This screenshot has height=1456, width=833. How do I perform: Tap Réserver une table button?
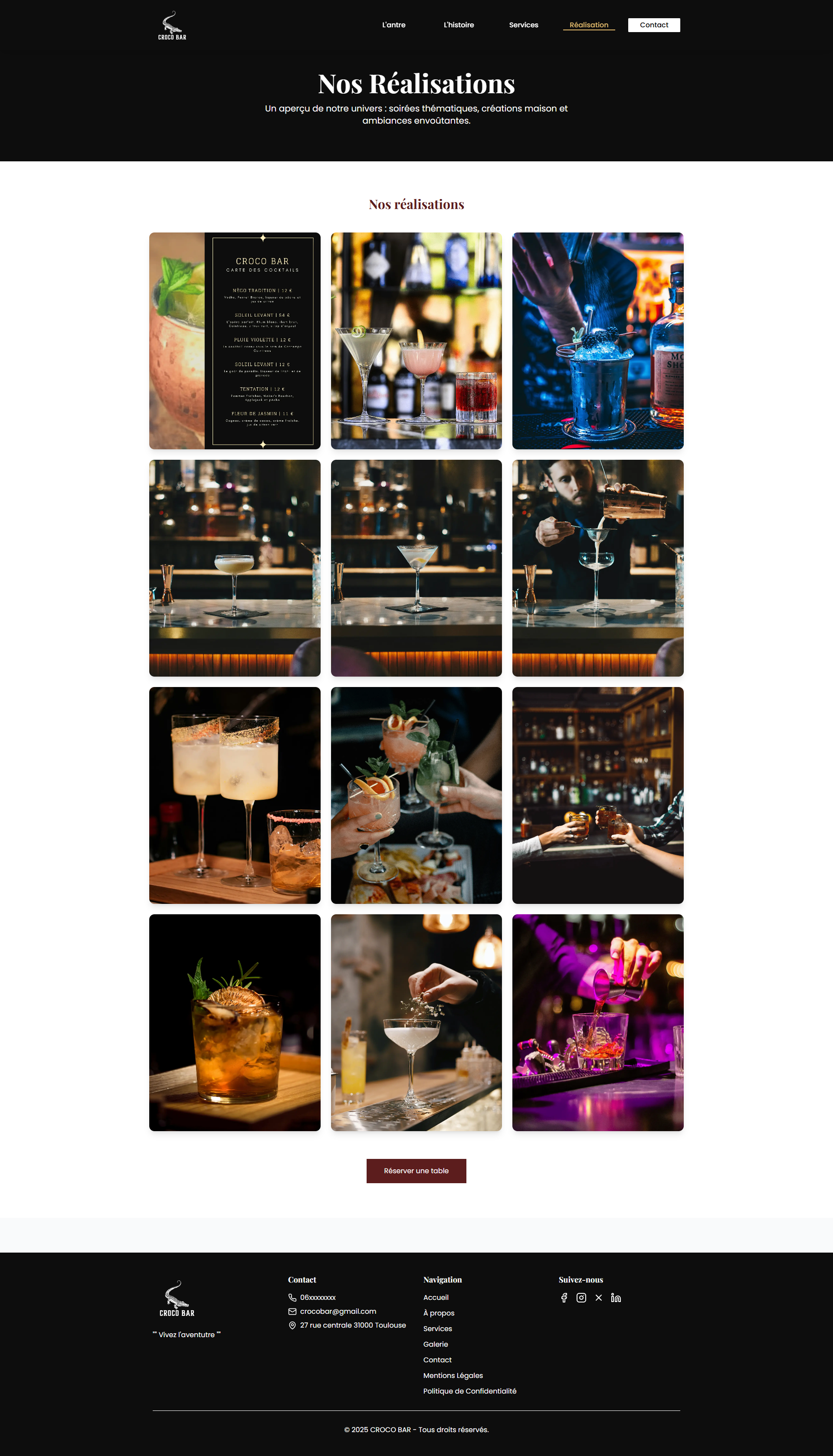[x=416, y=1171]
